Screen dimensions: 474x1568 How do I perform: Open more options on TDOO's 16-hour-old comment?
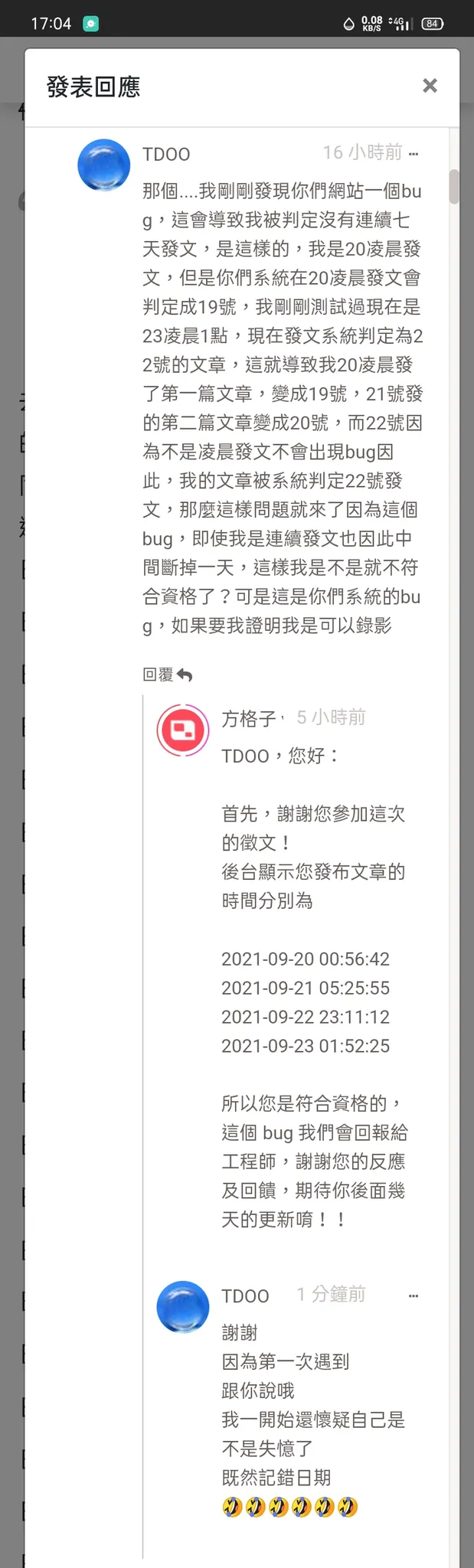[x=414, y=154]
